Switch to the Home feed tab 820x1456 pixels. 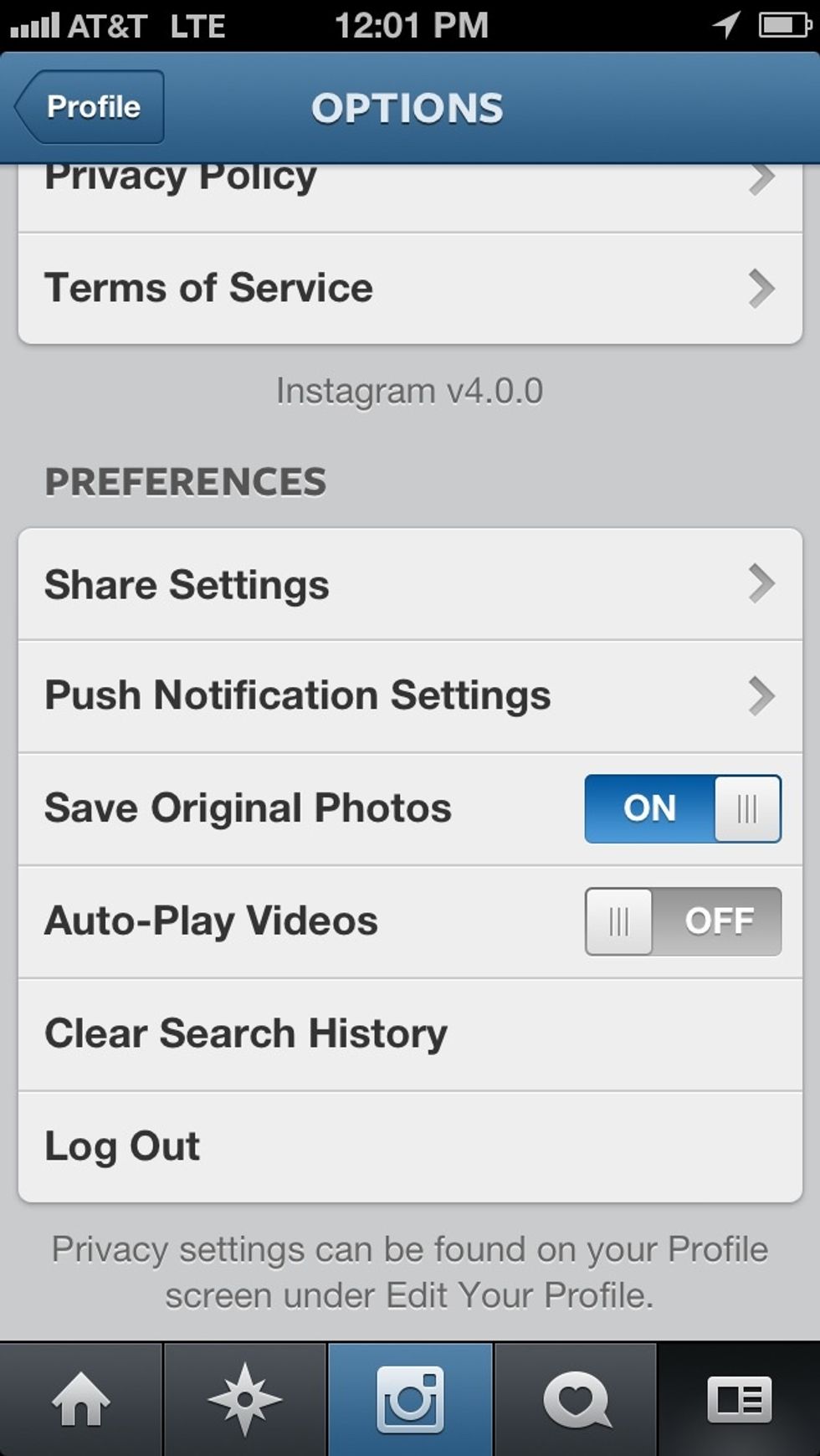click(x=81, y=1399)
